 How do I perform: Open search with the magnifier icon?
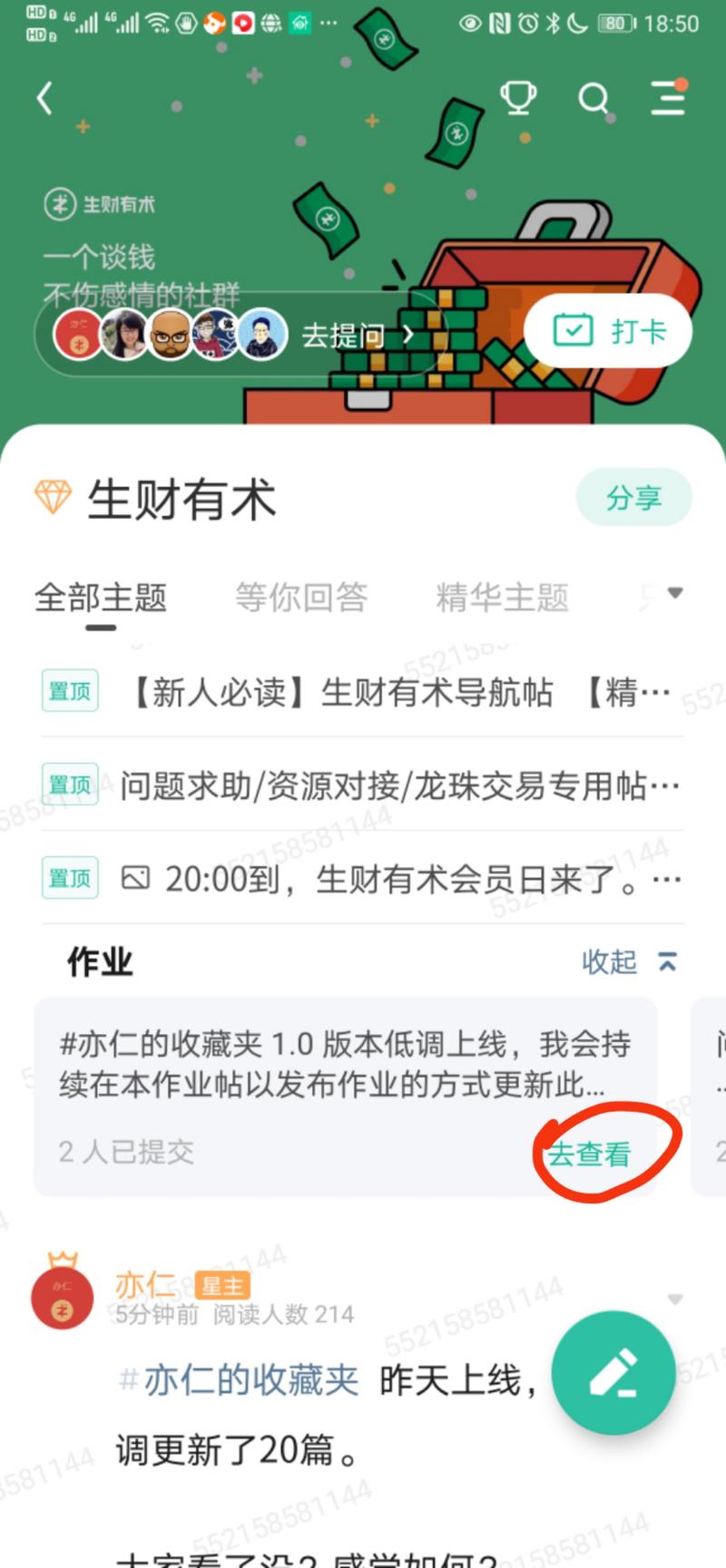pos(594,100)
